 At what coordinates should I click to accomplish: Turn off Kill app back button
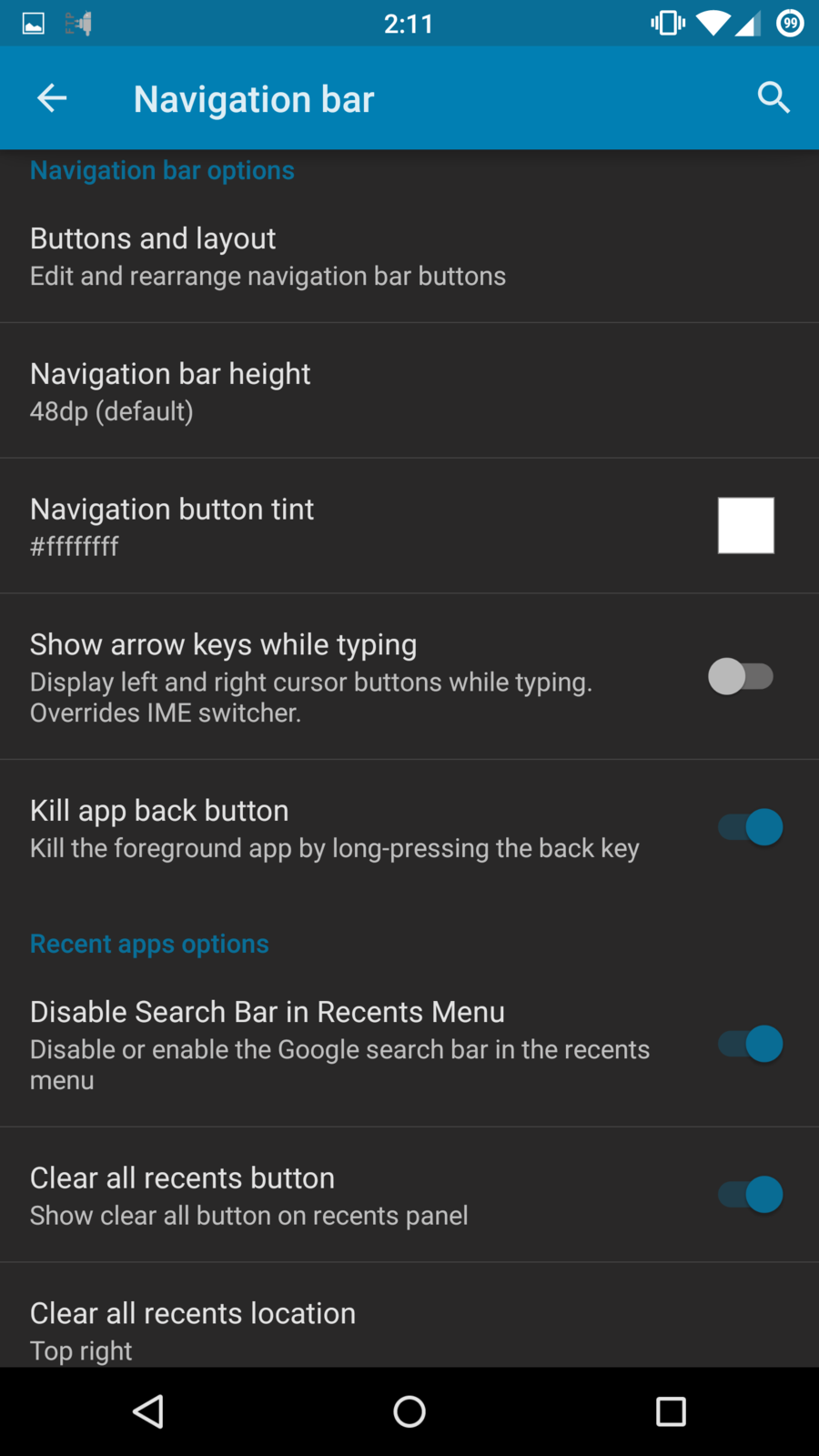(x=751, y=827)
